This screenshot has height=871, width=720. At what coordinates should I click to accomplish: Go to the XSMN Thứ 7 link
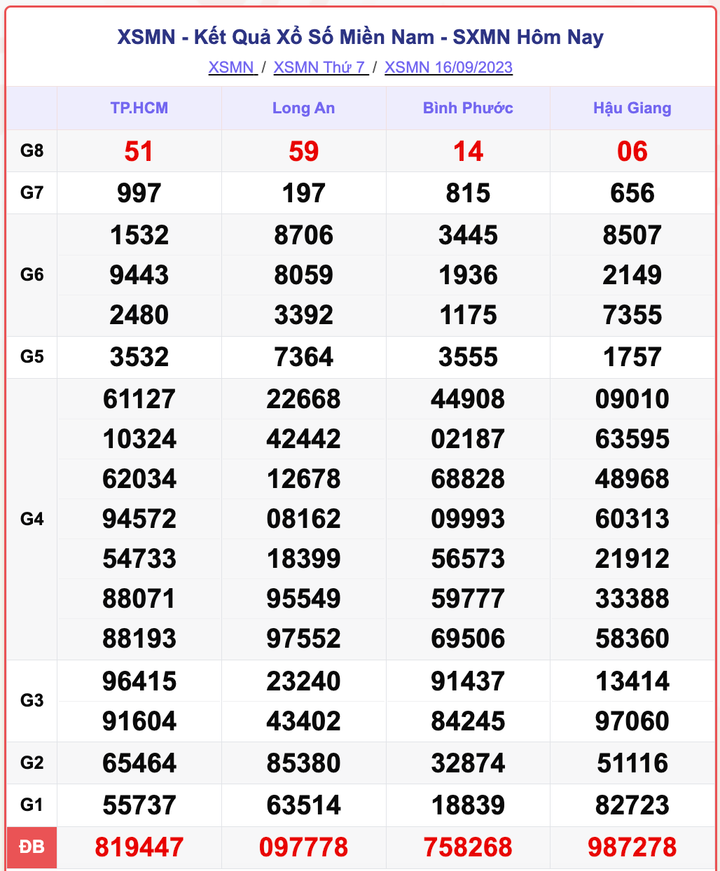point(319,68)
